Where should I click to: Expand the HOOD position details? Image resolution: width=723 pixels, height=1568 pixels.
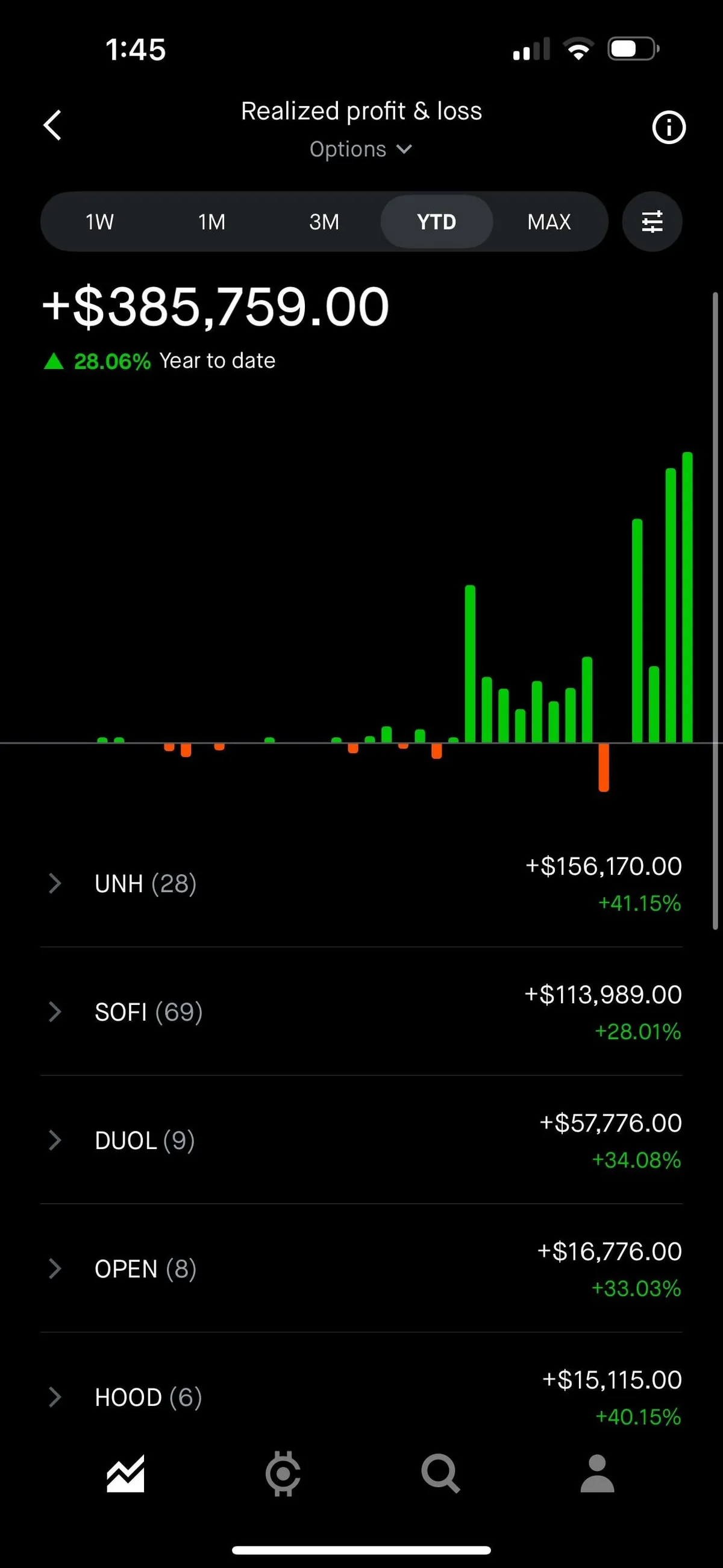coord(54,1397)
